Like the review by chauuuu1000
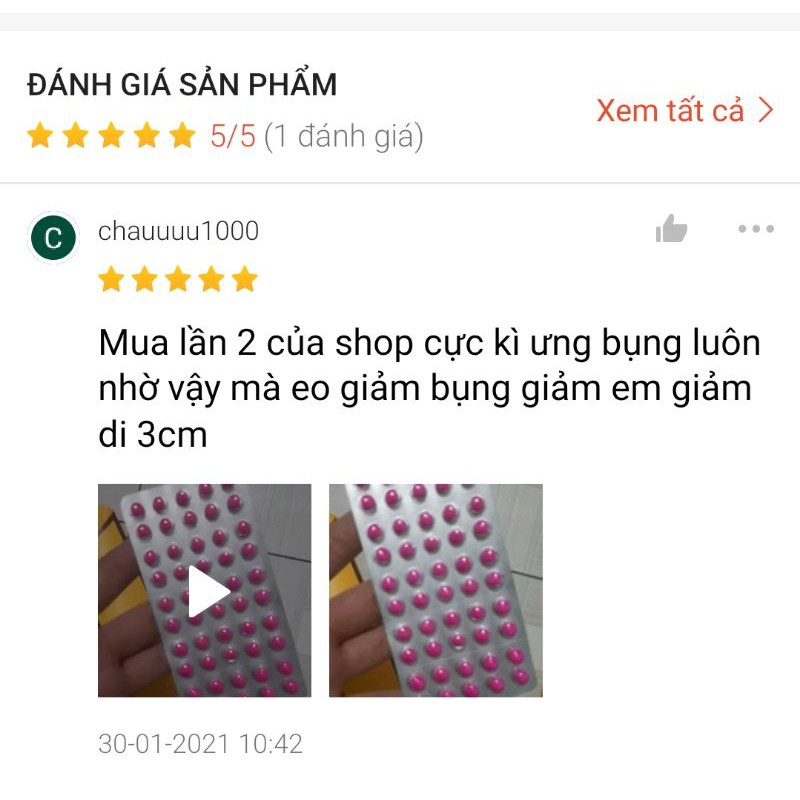Screen dimensions: 800x800 click(671, 230)
